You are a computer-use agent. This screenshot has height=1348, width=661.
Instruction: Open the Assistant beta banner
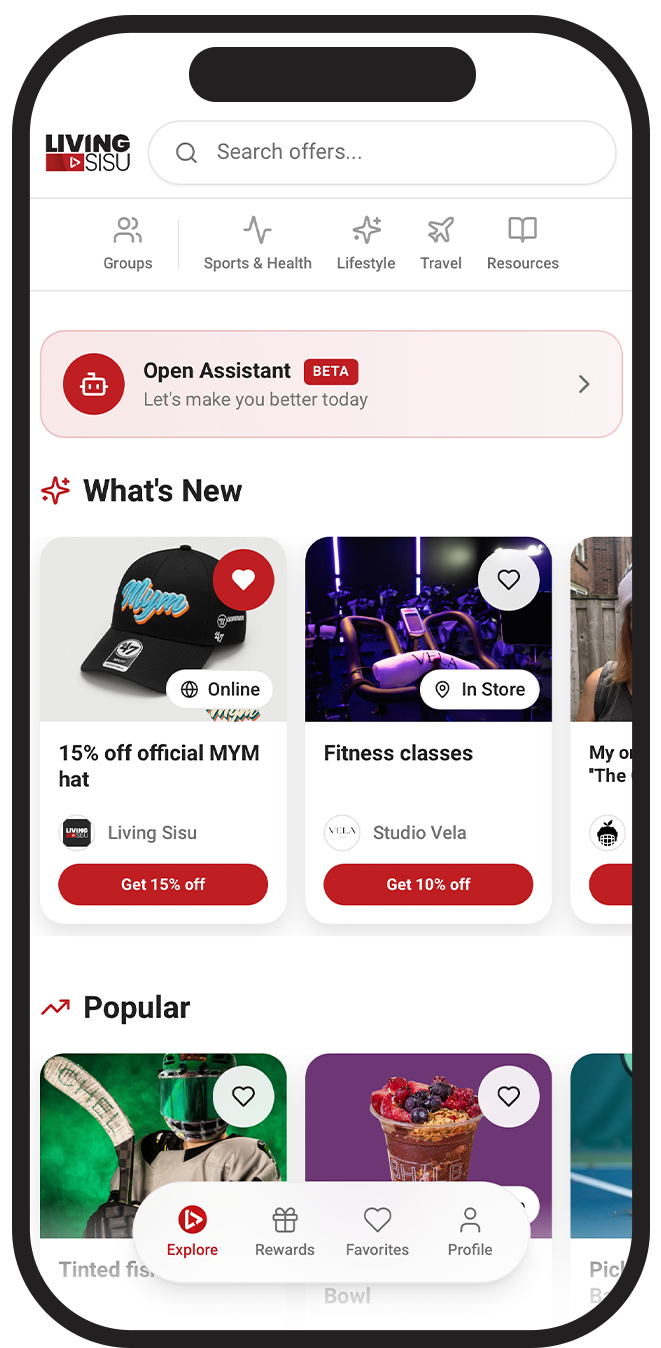point(331,384)
